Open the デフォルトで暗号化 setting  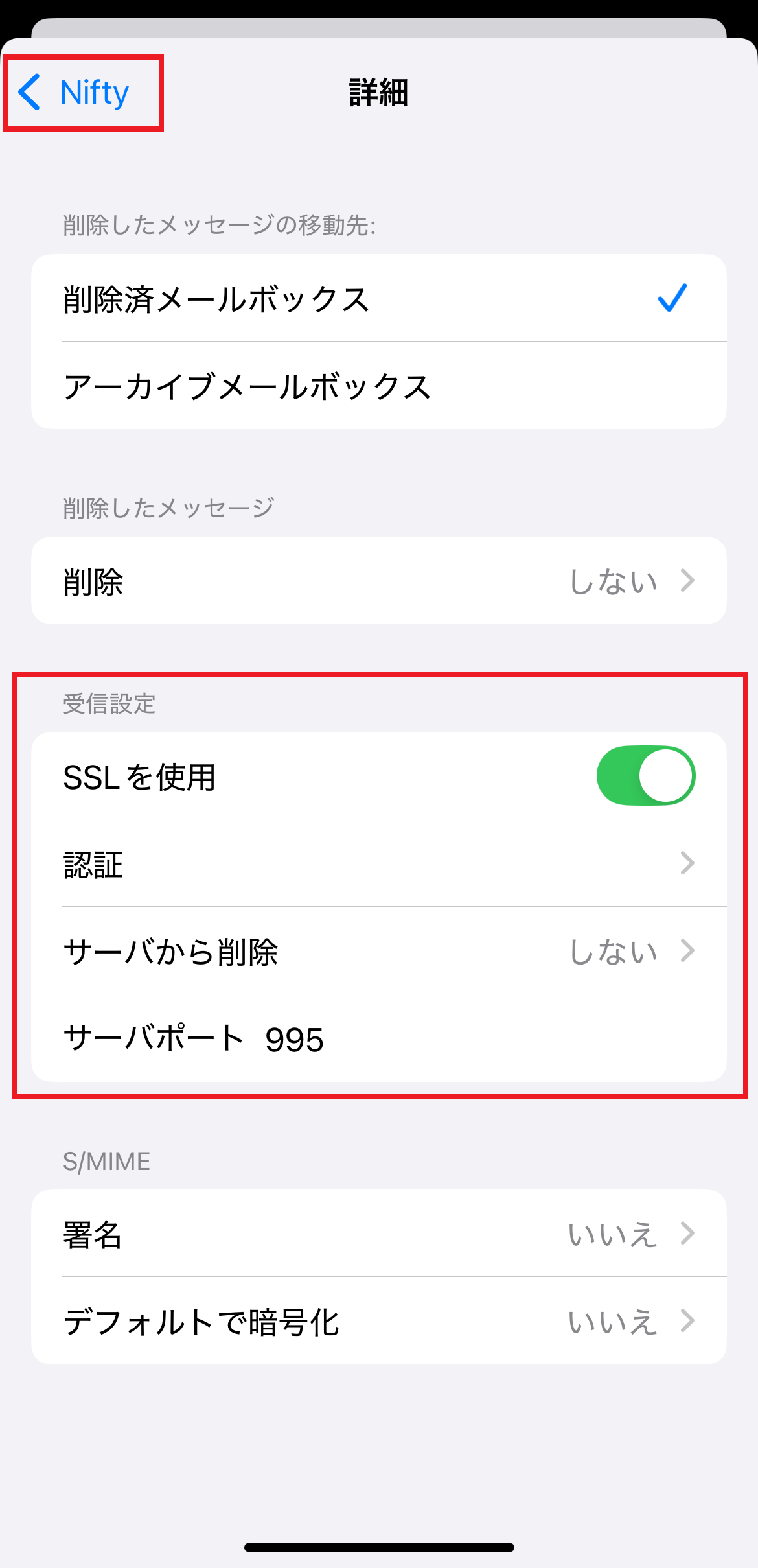pos(379,1321)
